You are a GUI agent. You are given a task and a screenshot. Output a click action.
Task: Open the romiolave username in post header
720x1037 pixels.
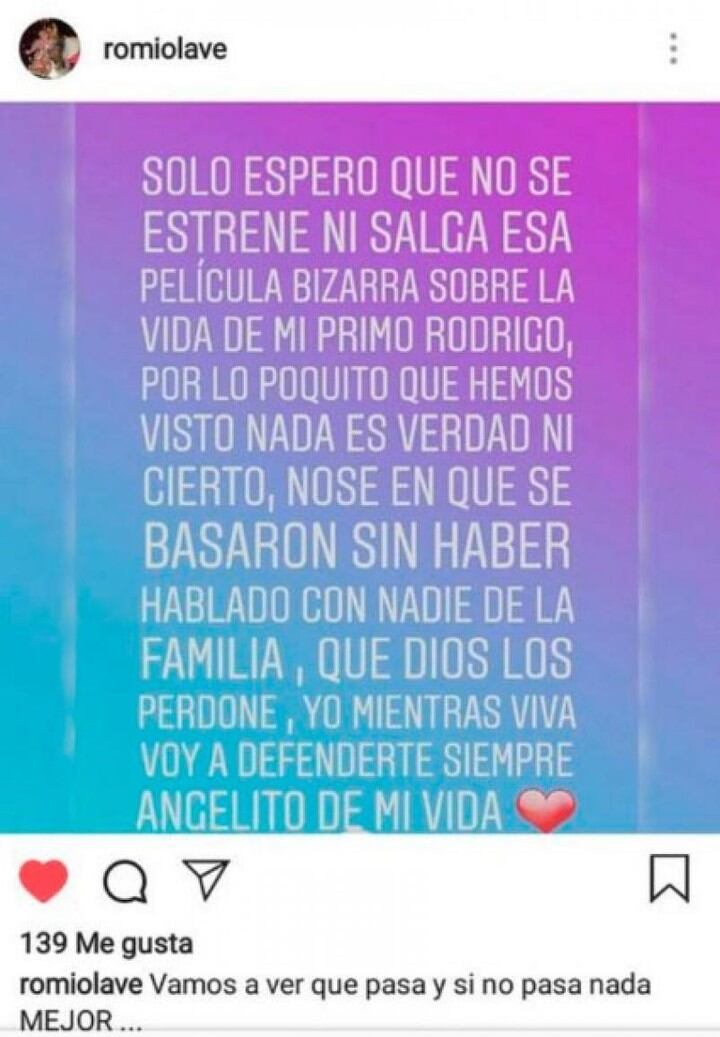[165, 49]
